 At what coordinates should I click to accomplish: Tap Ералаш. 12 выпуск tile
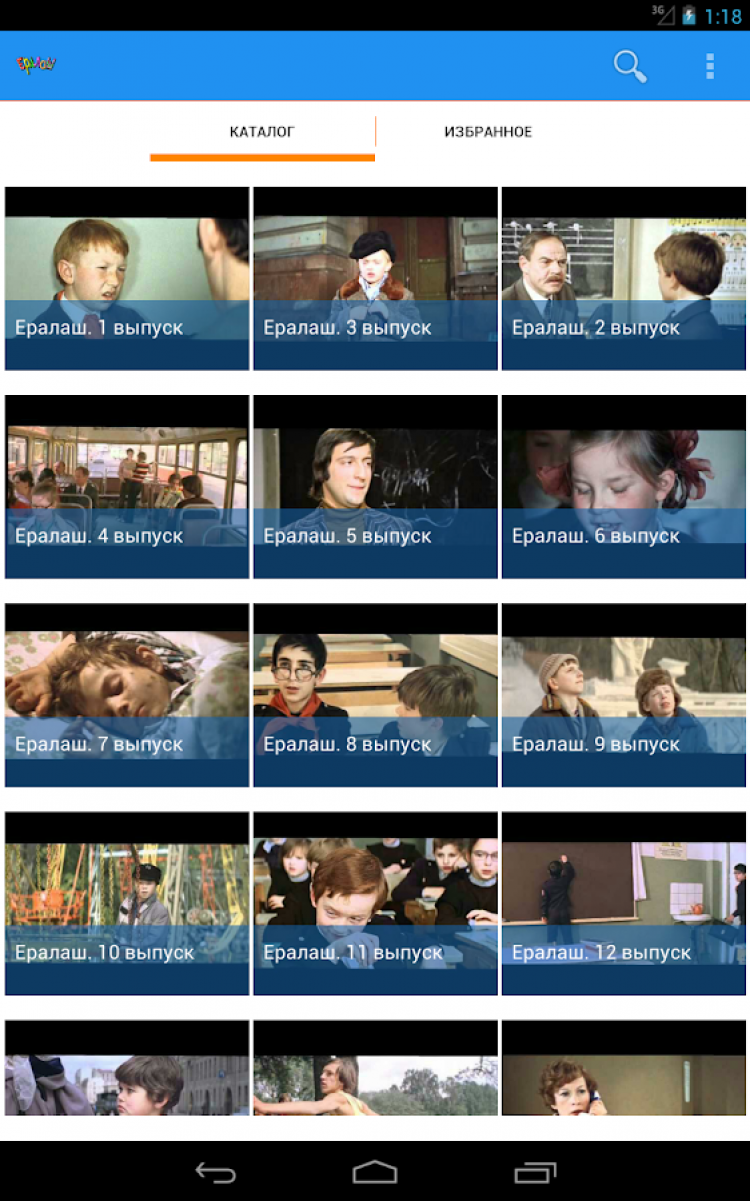click(x=623, y=903)
